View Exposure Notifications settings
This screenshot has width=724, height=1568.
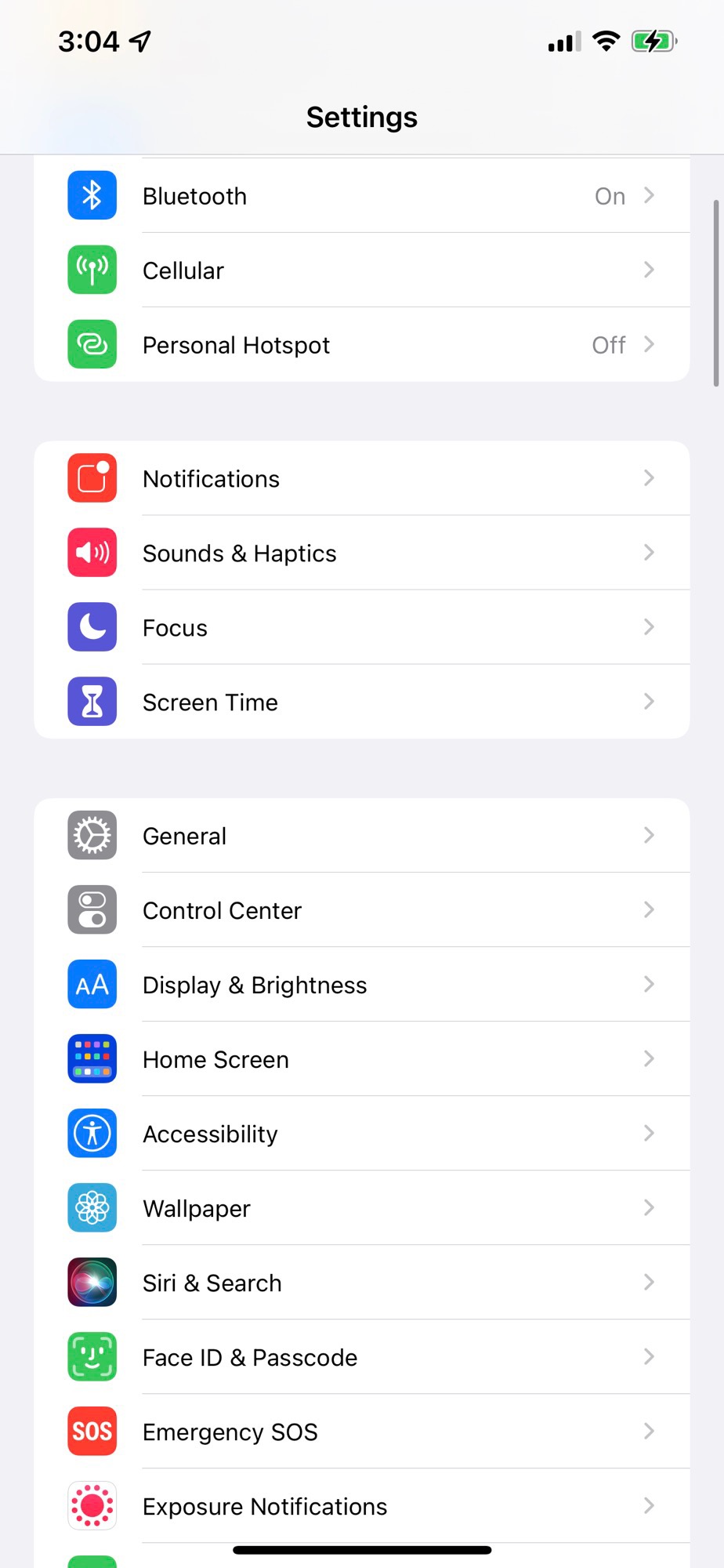pos(360,1506)
